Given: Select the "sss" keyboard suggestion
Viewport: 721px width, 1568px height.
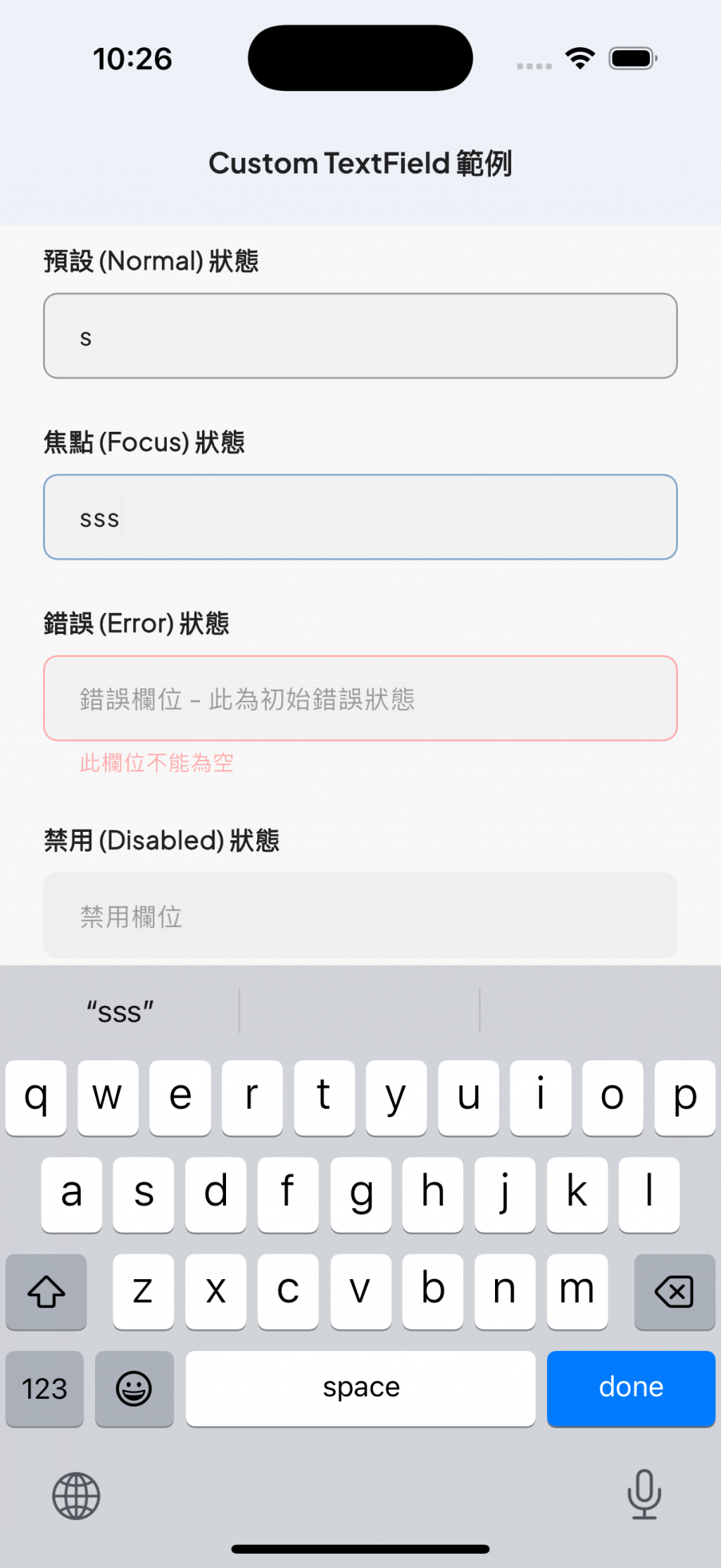Looking at the screenshot, I should [x=120, y=1012].
